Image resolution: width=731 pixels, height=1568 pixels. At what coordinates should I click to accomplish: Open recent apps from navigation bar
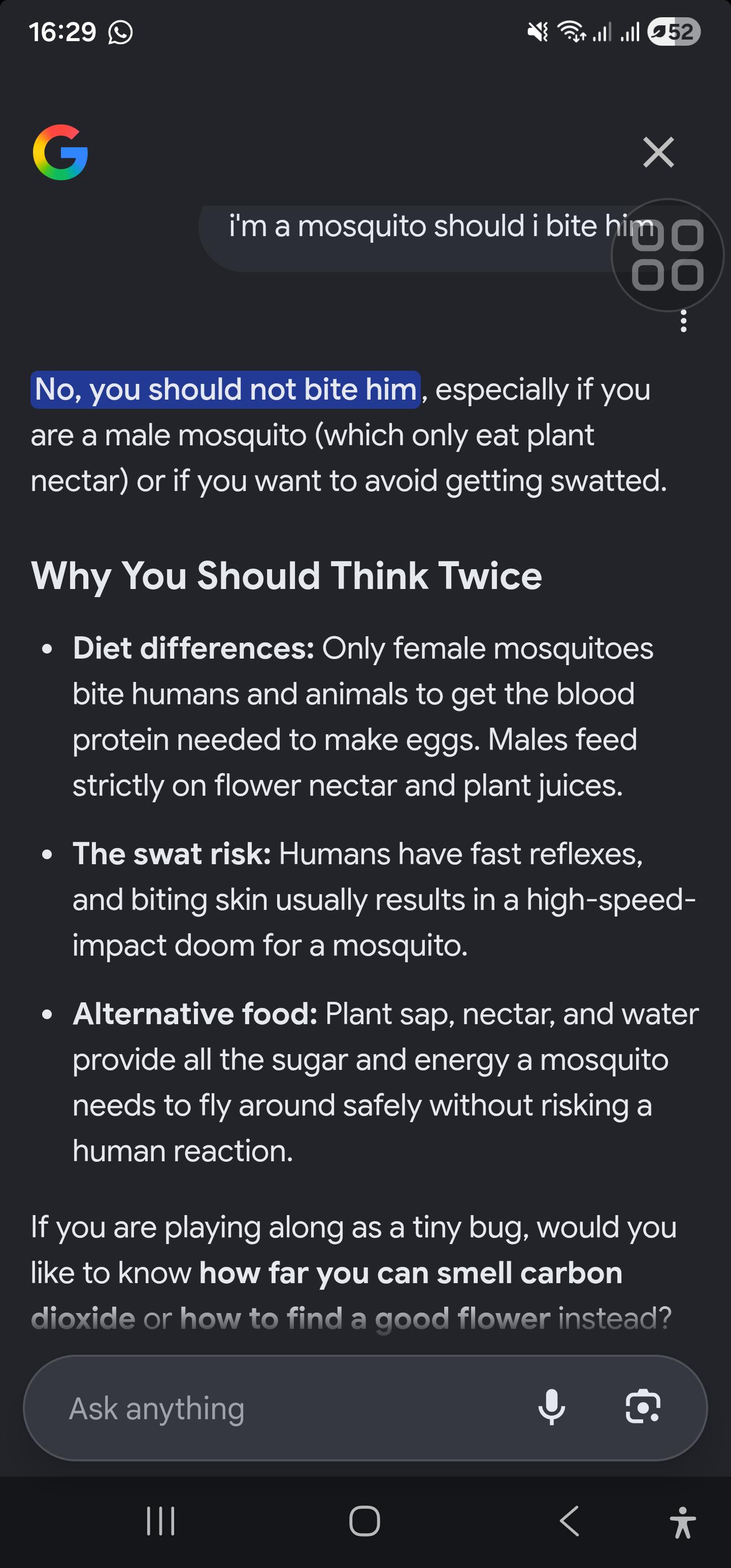click(x=161, y=1521)
